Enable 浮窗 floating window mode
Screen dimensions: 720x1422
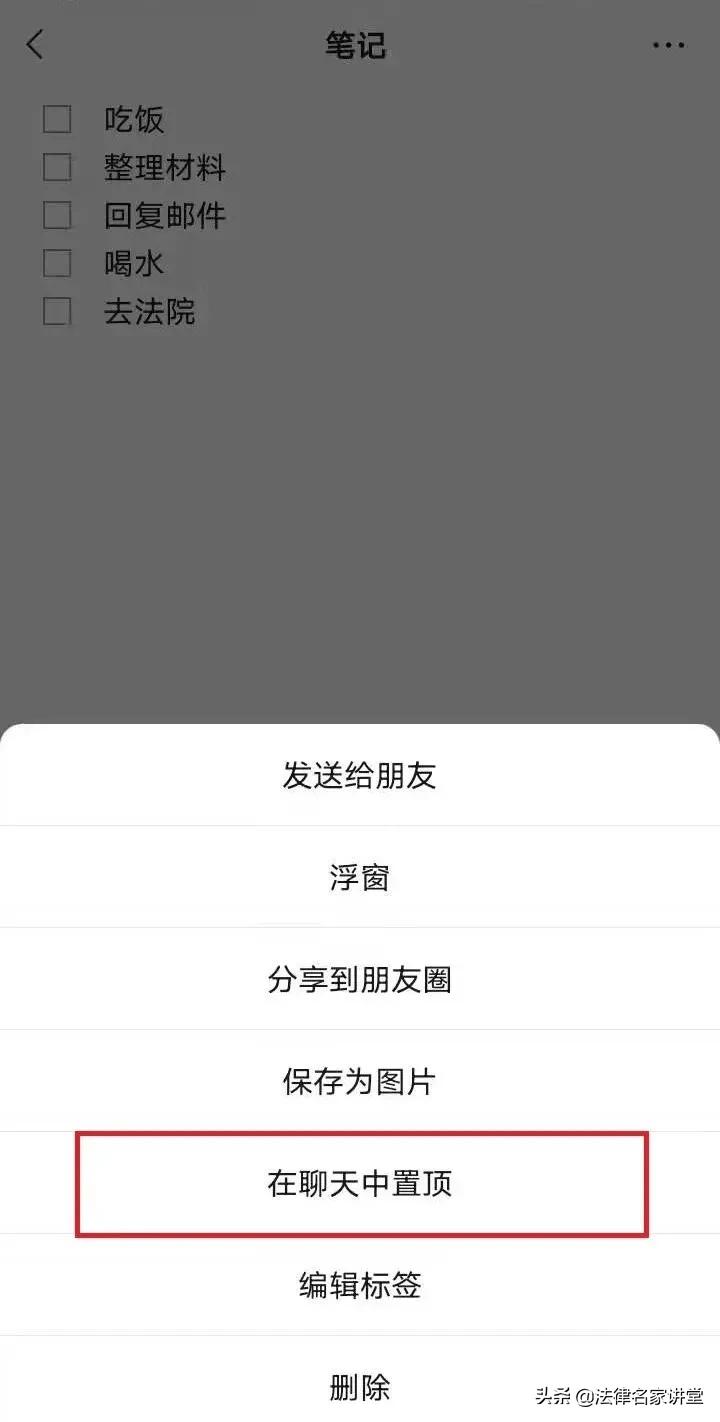360,877
